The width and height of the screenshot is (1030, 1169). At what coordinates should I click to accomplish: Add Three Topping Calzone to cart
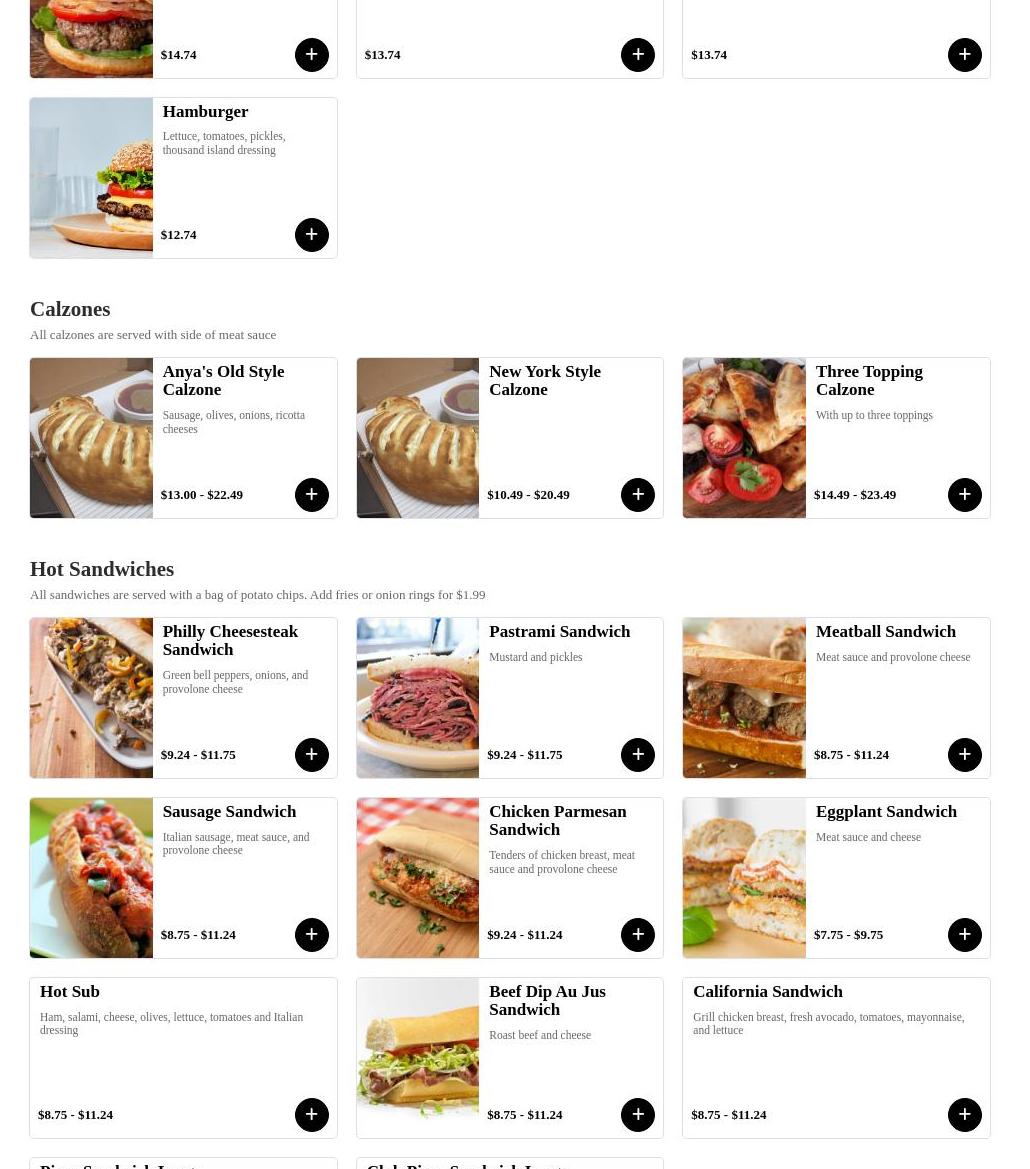pyautogui.click(x=964, y=495)
